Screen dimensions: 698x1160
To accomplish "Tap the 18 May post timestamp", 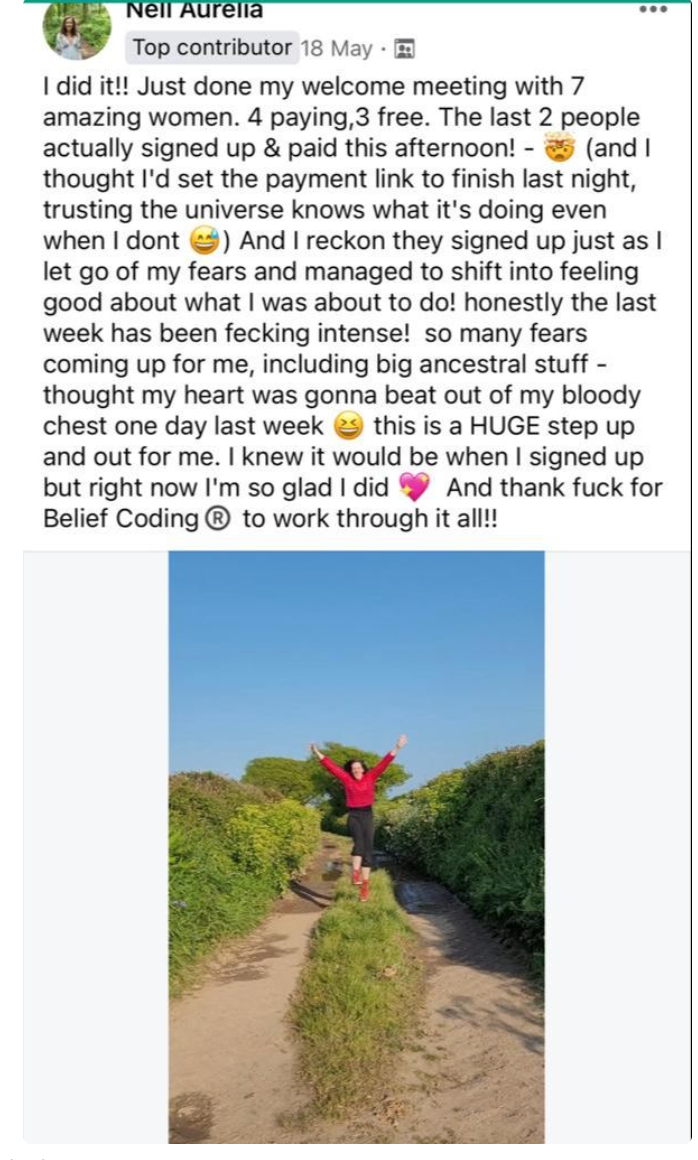I will pos(336,49).
